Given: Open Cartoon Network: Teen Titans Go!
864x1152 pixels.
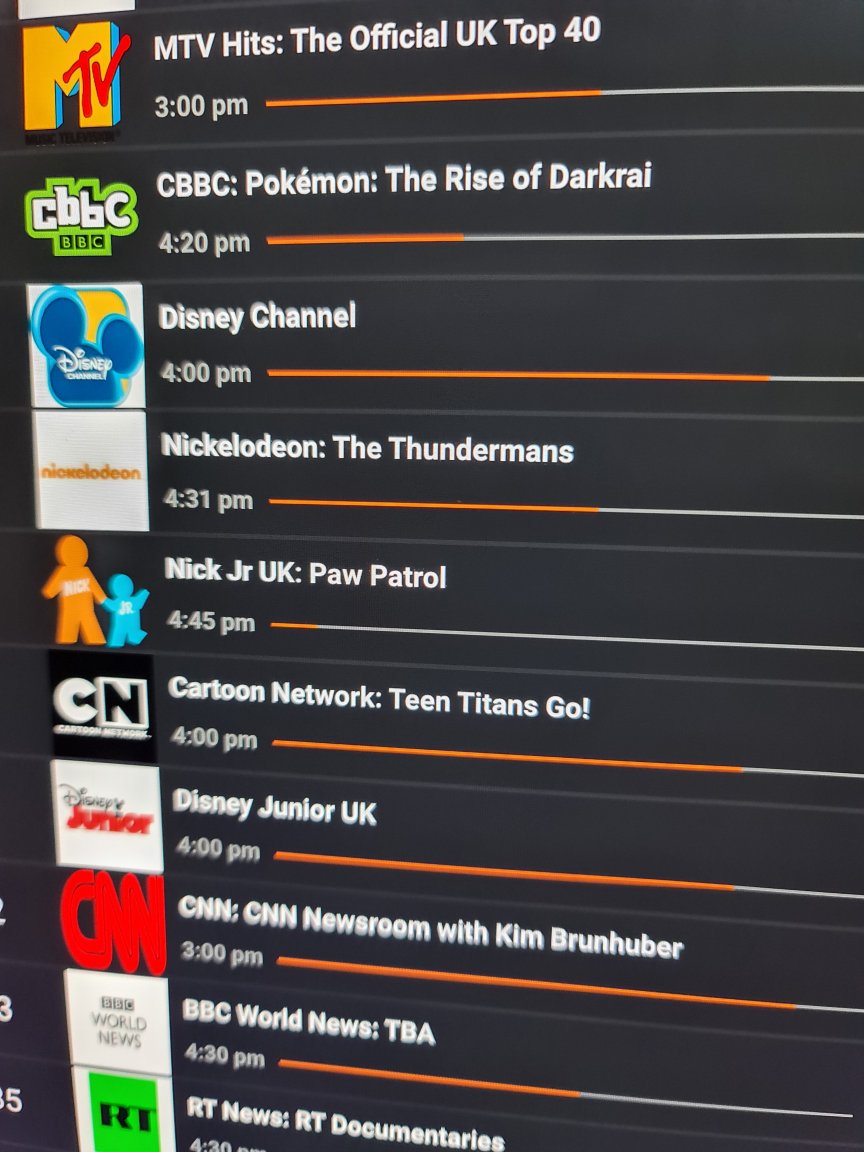Looking at the screenshot, I should pos(380,700).
